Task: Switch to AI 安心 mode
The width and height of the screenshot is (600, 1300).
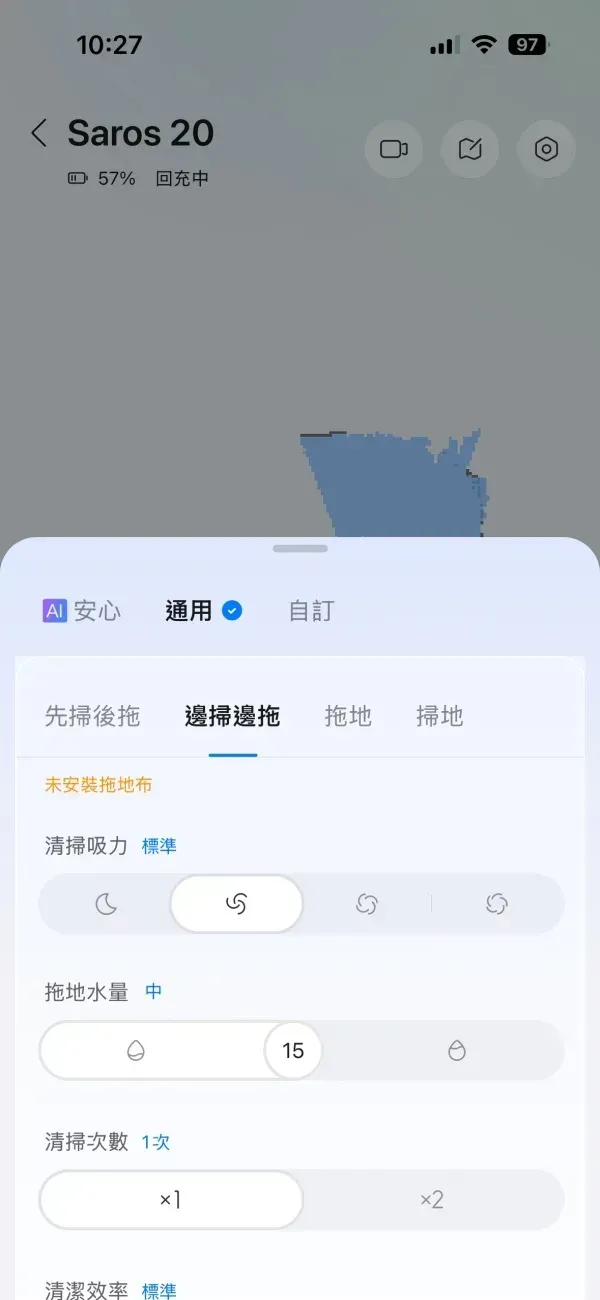Action: click(82, 611)
